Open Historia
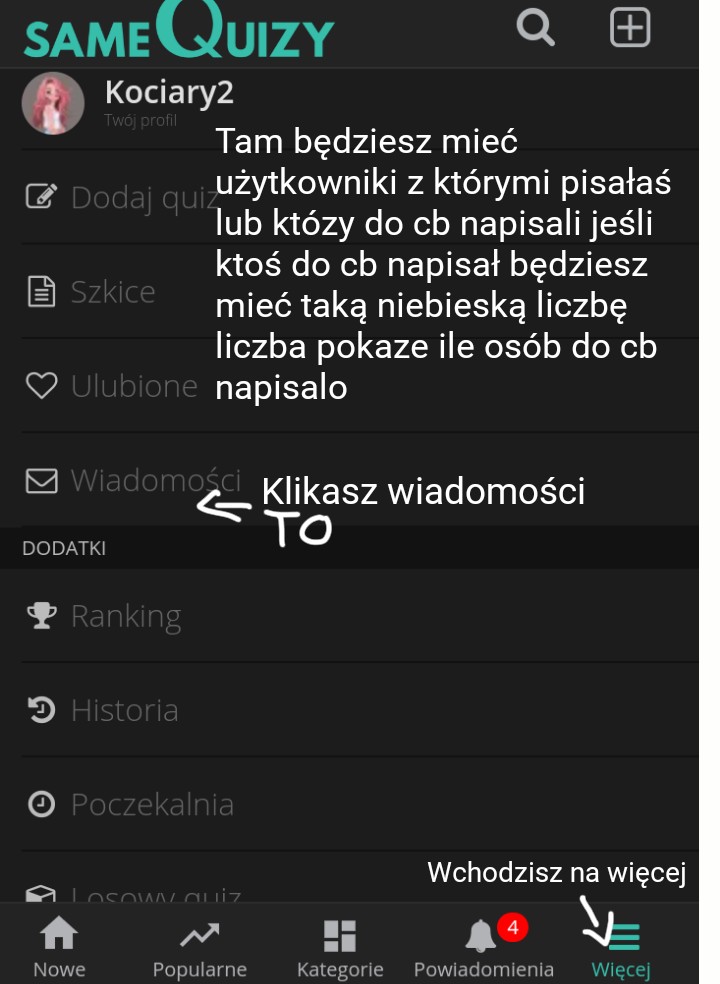720x984 pixels. pyautogui.click(x=122, y=710)
